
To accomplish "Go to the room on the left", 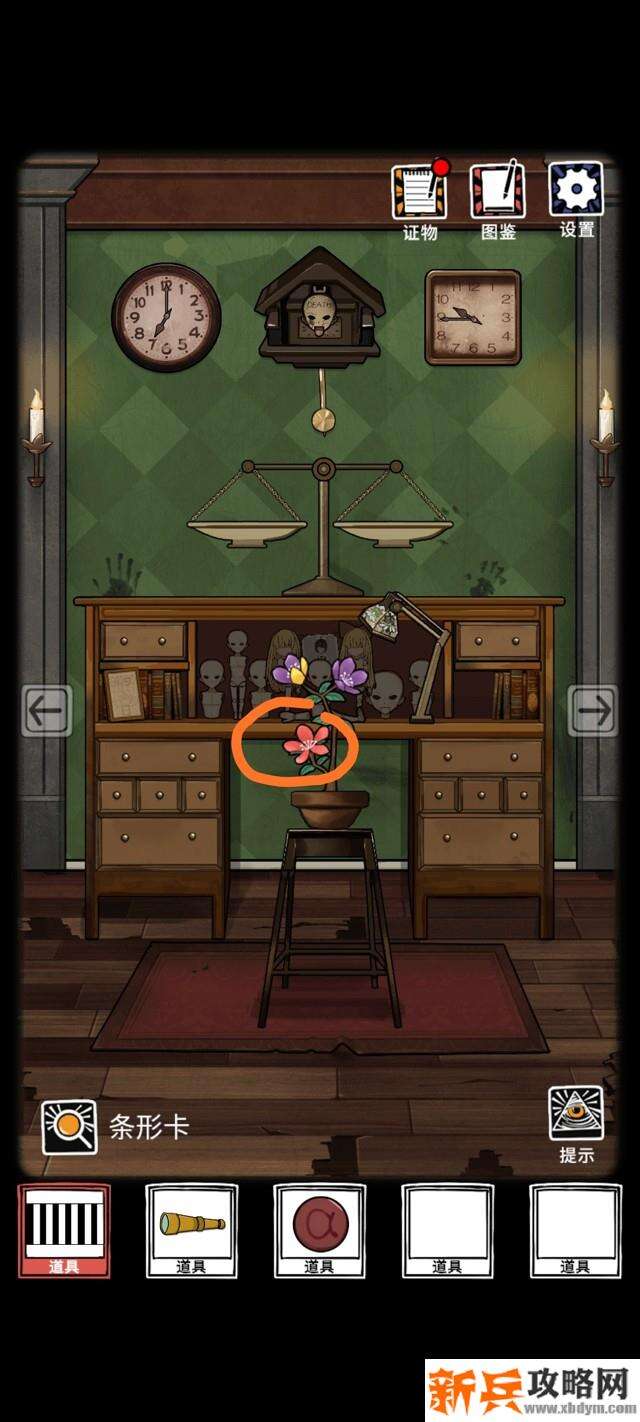I will tap(47, 710).
